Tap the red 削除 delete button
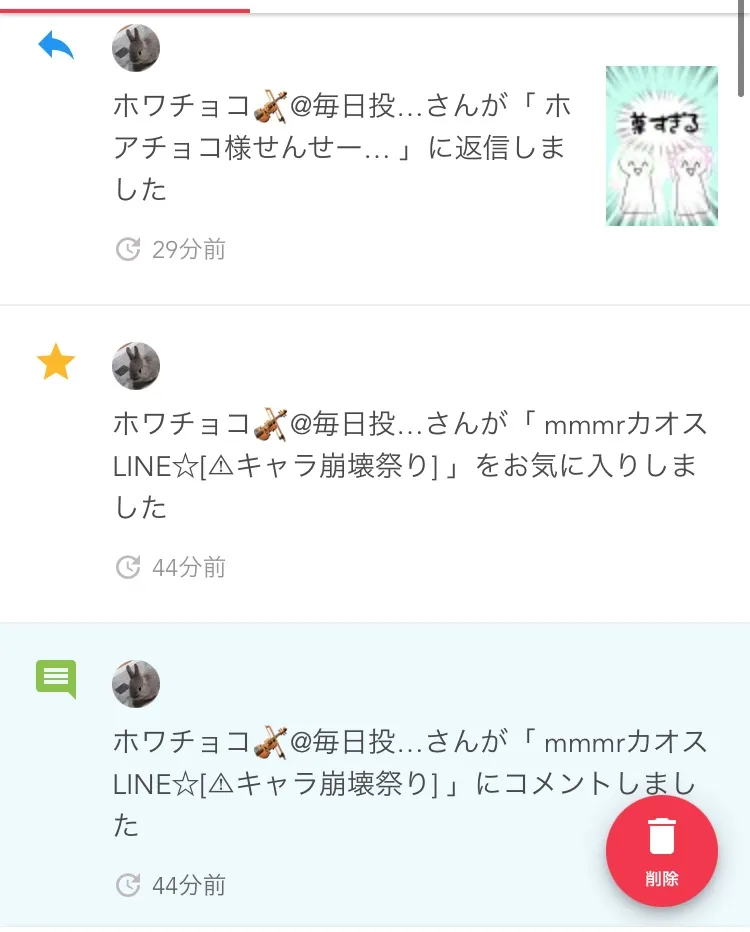The height and width of the screenshot is (932, 750). click(x=661, y=851)
